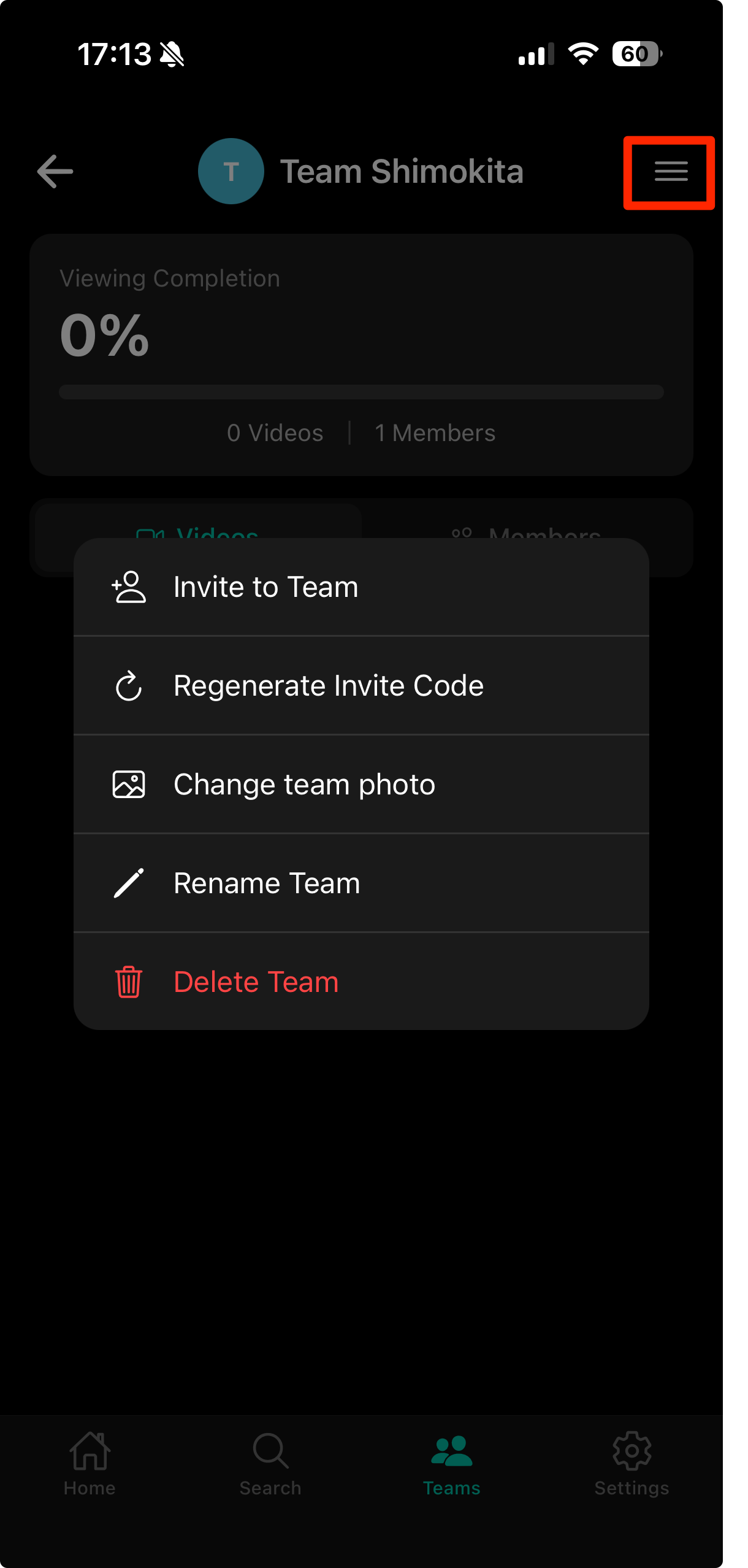Screen dimensions: 748x1568
Task: Switch to the Home tab
Action: click(90, 1464)
